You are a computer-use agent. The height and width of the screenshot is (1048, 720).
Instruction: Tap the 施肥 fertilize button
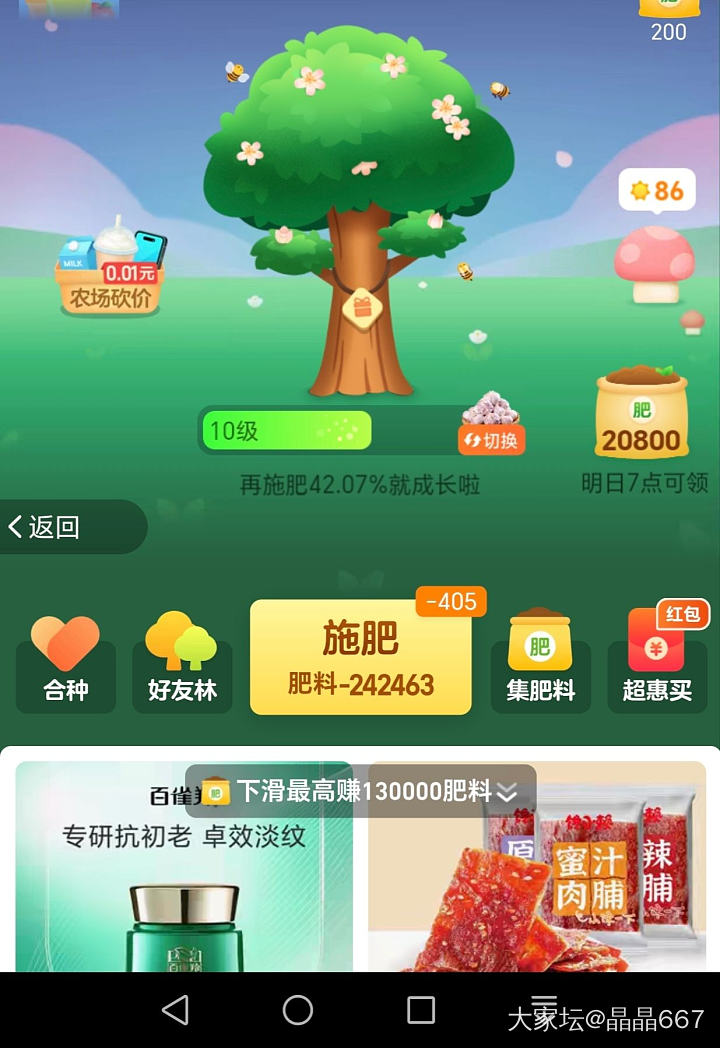pos(360,657)
